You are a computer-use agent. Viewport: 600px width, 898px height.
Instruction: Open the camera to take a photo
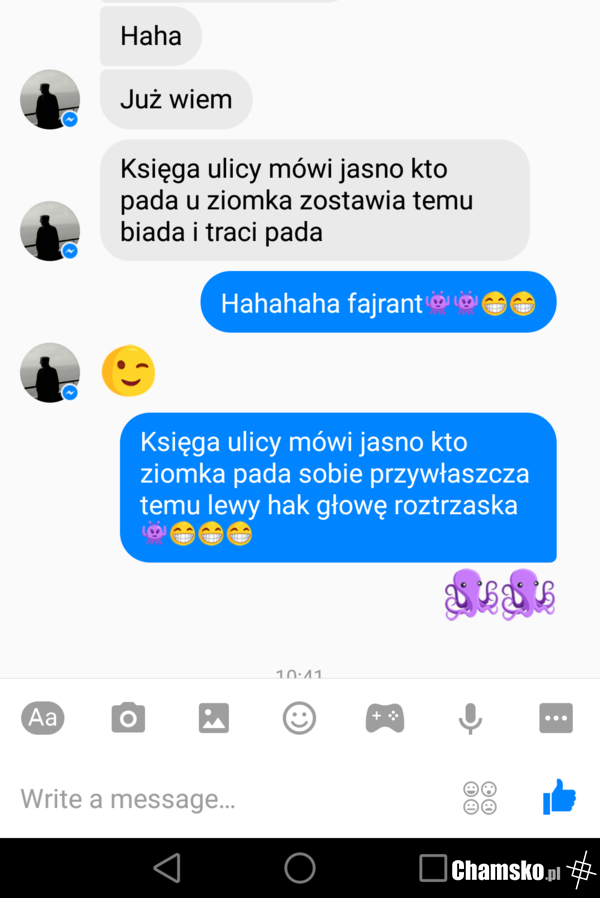[128, 717]
